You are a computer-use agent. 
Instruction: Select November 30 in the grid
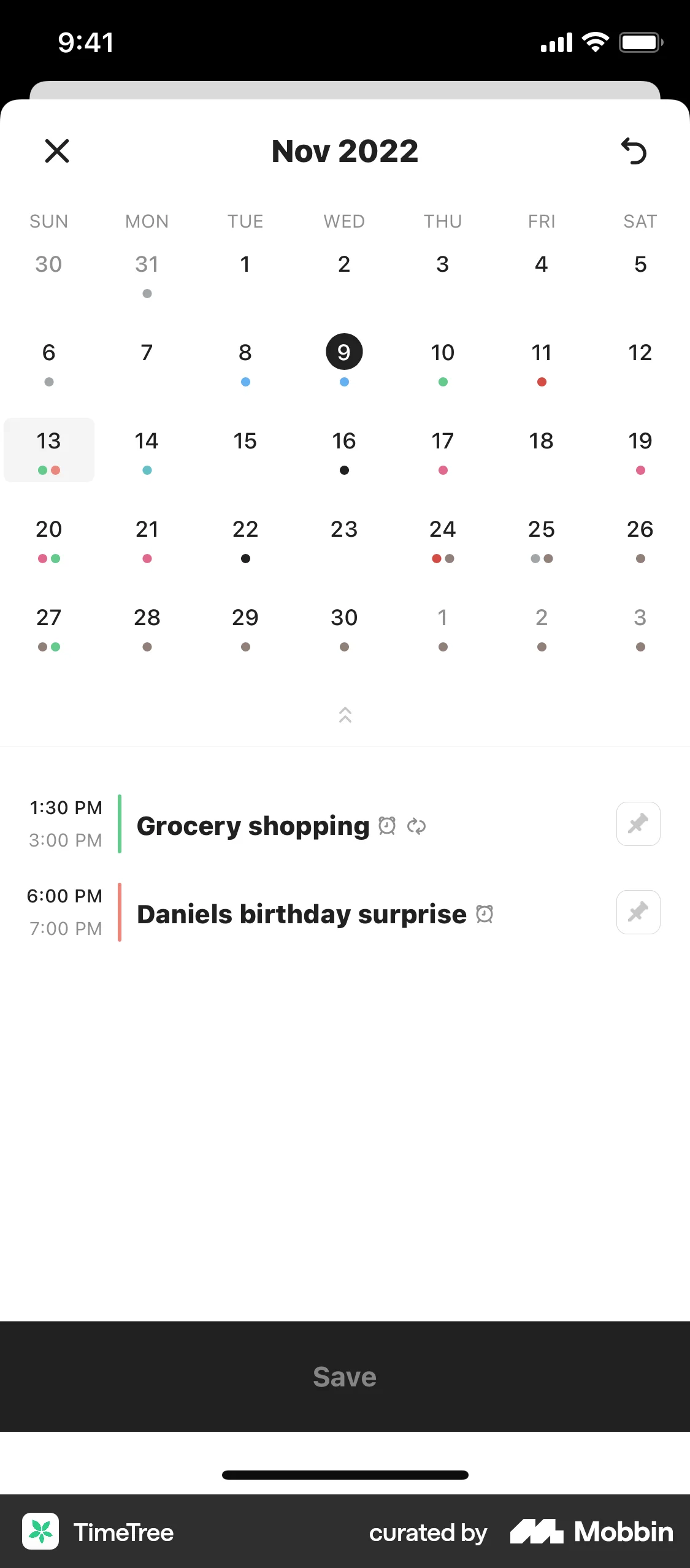(344, 618)
